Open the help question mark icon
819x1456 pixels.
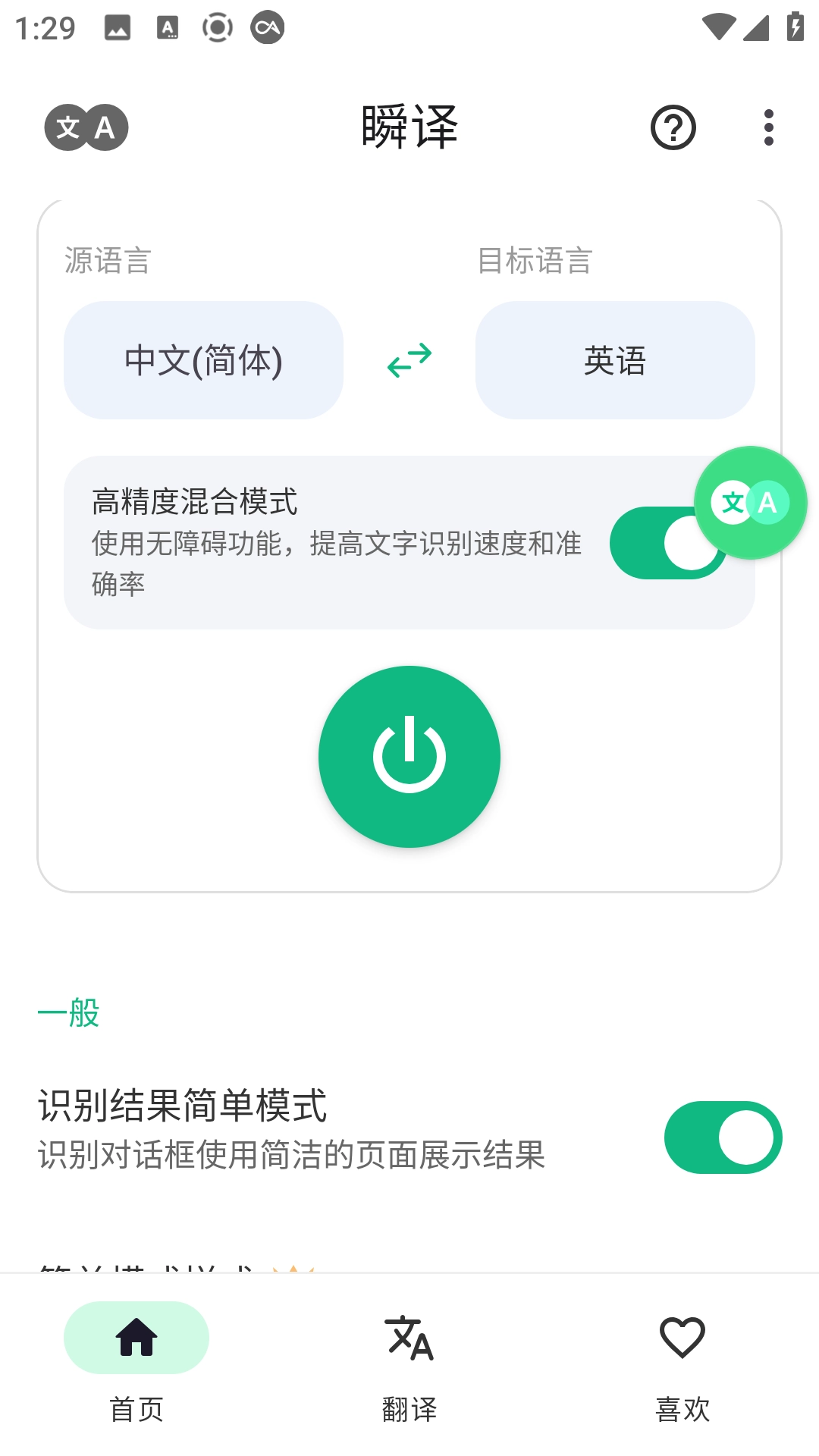pos(672,127)
